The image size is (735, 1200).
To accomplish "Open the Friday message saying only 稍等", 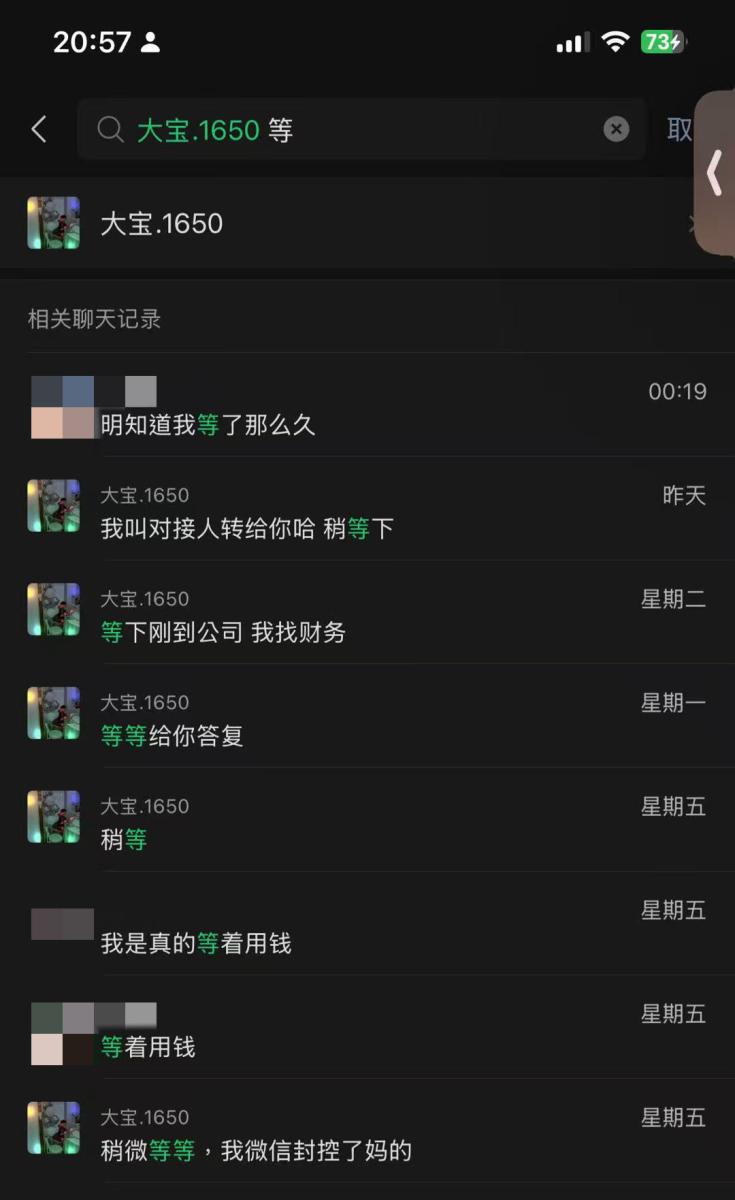I will pyautogui.click(x=367, y=823).
